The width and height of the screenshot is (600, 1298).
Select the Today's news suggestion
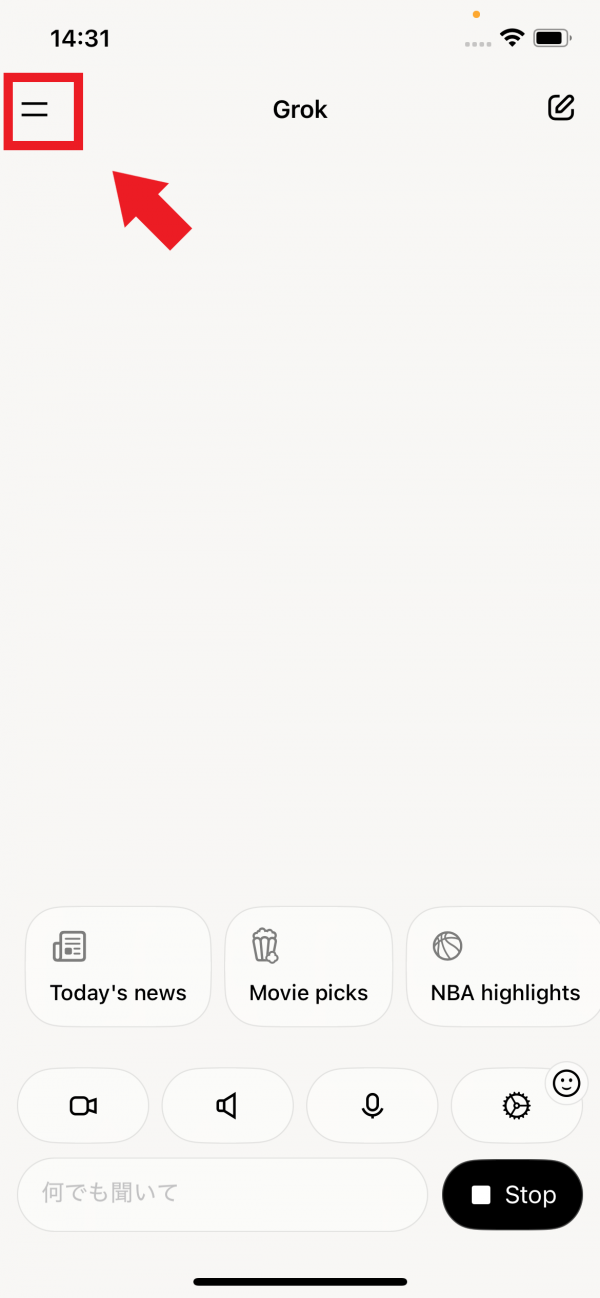pyautogui.click(x=118, y=966)
